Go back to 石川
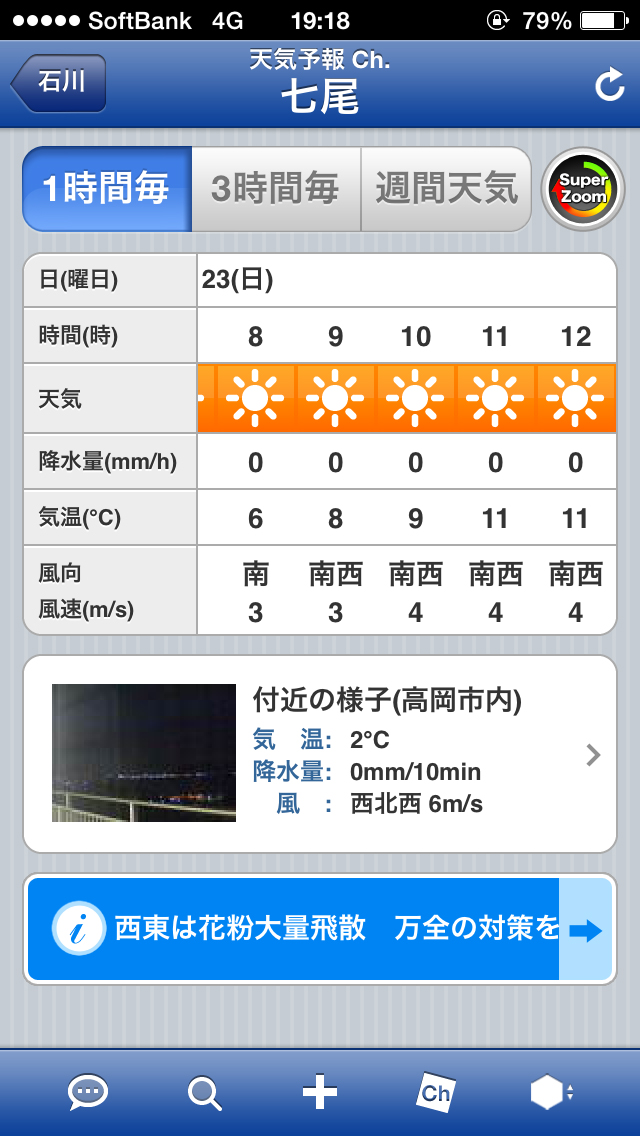Screen dimensions: 640x1136 (x=60, y=83)
